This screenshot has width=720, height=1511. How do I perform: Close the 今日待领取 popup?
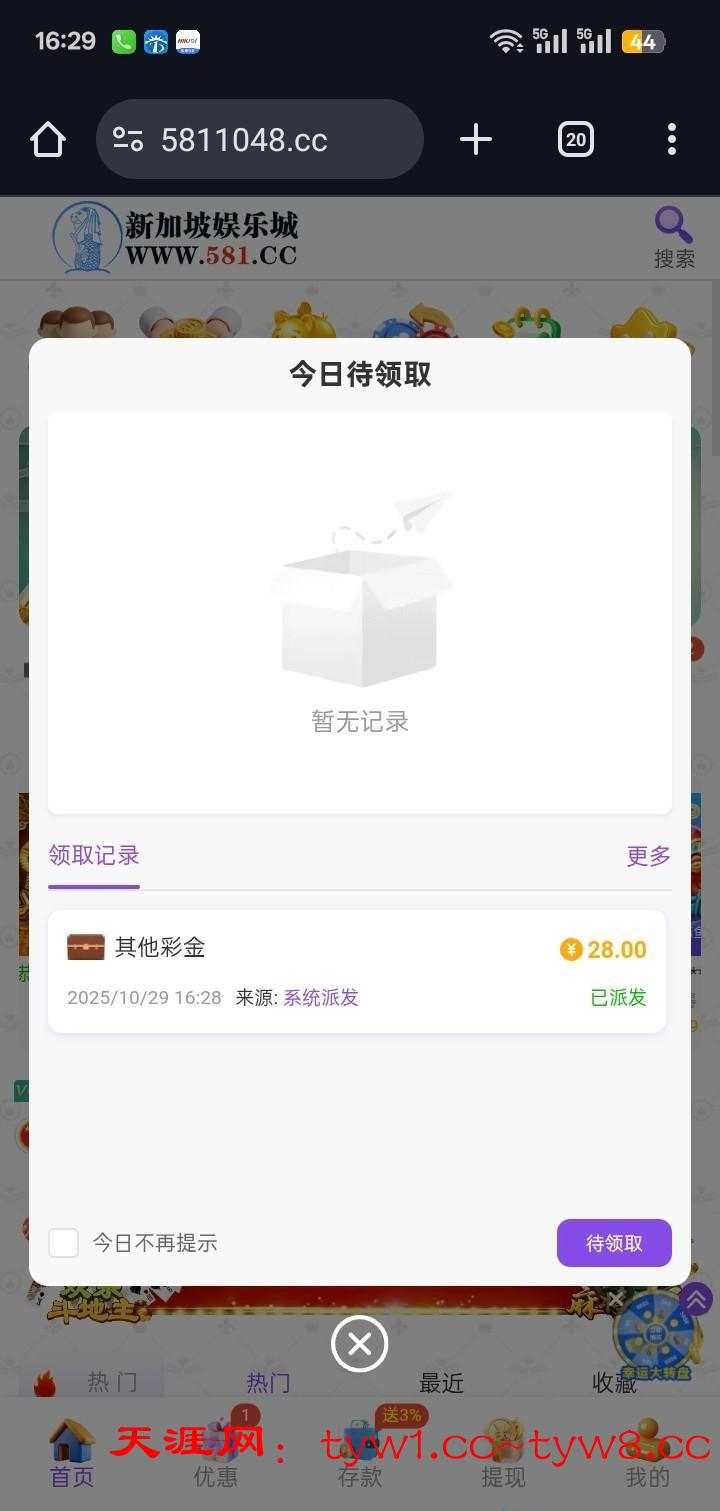coord(360,1344)
